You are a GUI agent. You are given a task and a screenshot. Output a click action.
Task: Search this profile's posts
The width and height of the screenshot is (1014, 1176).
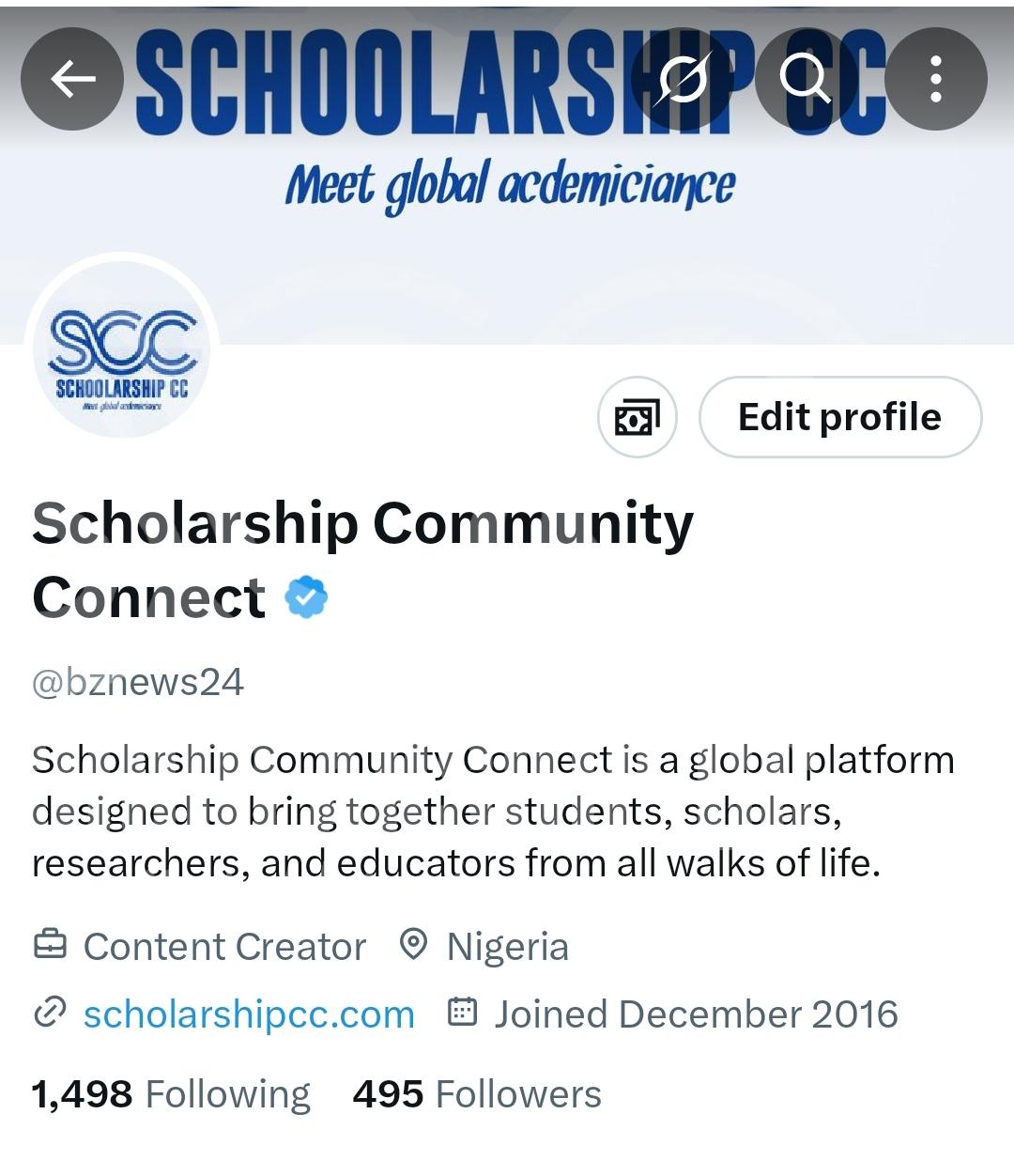pos(806,79)
